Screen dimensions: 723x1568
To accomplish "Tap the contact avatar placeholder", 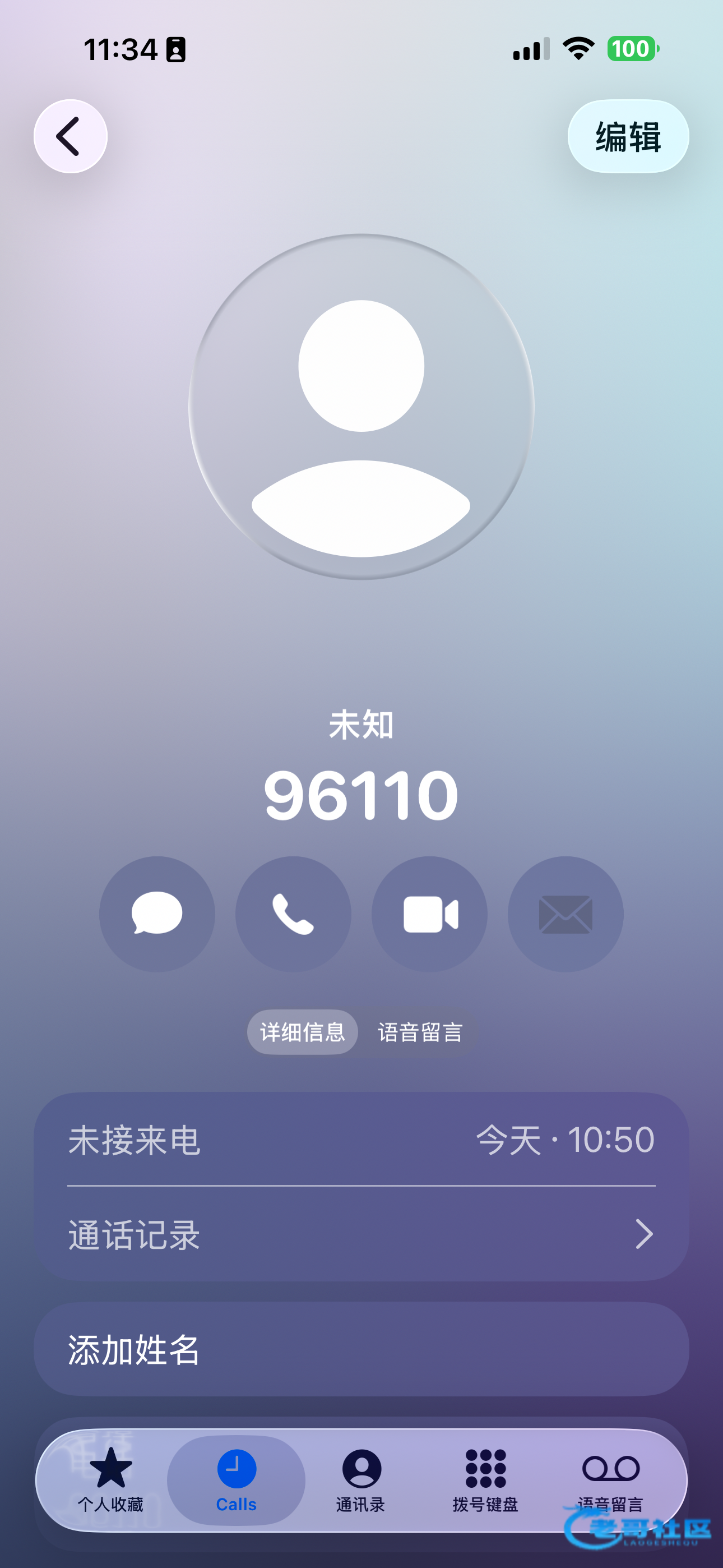I will (361, 407).
